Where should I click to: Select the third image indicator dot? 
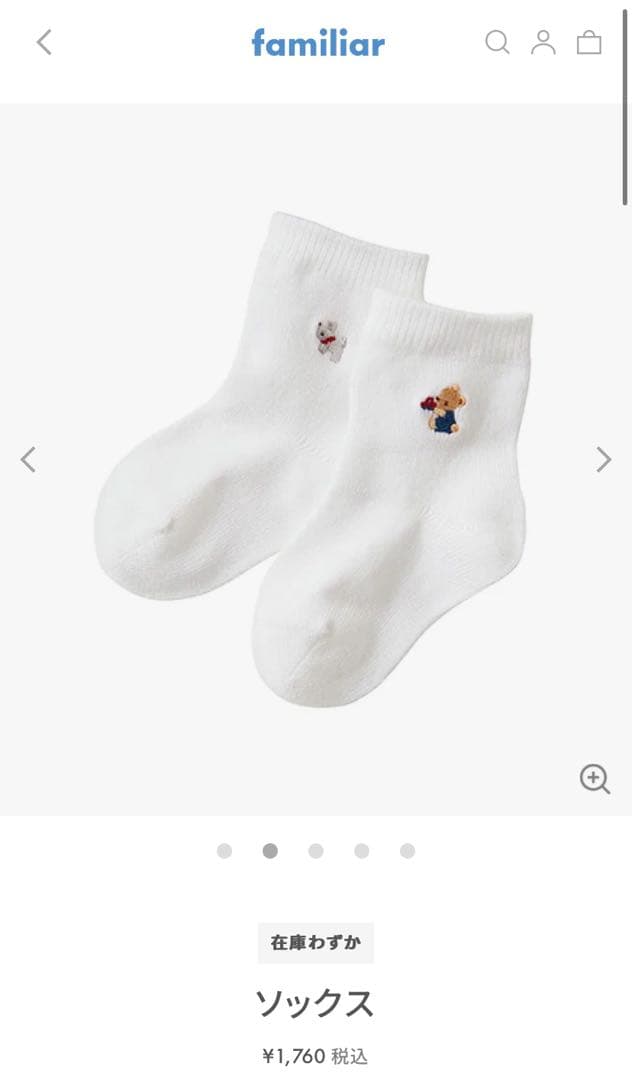coord(316,851)
